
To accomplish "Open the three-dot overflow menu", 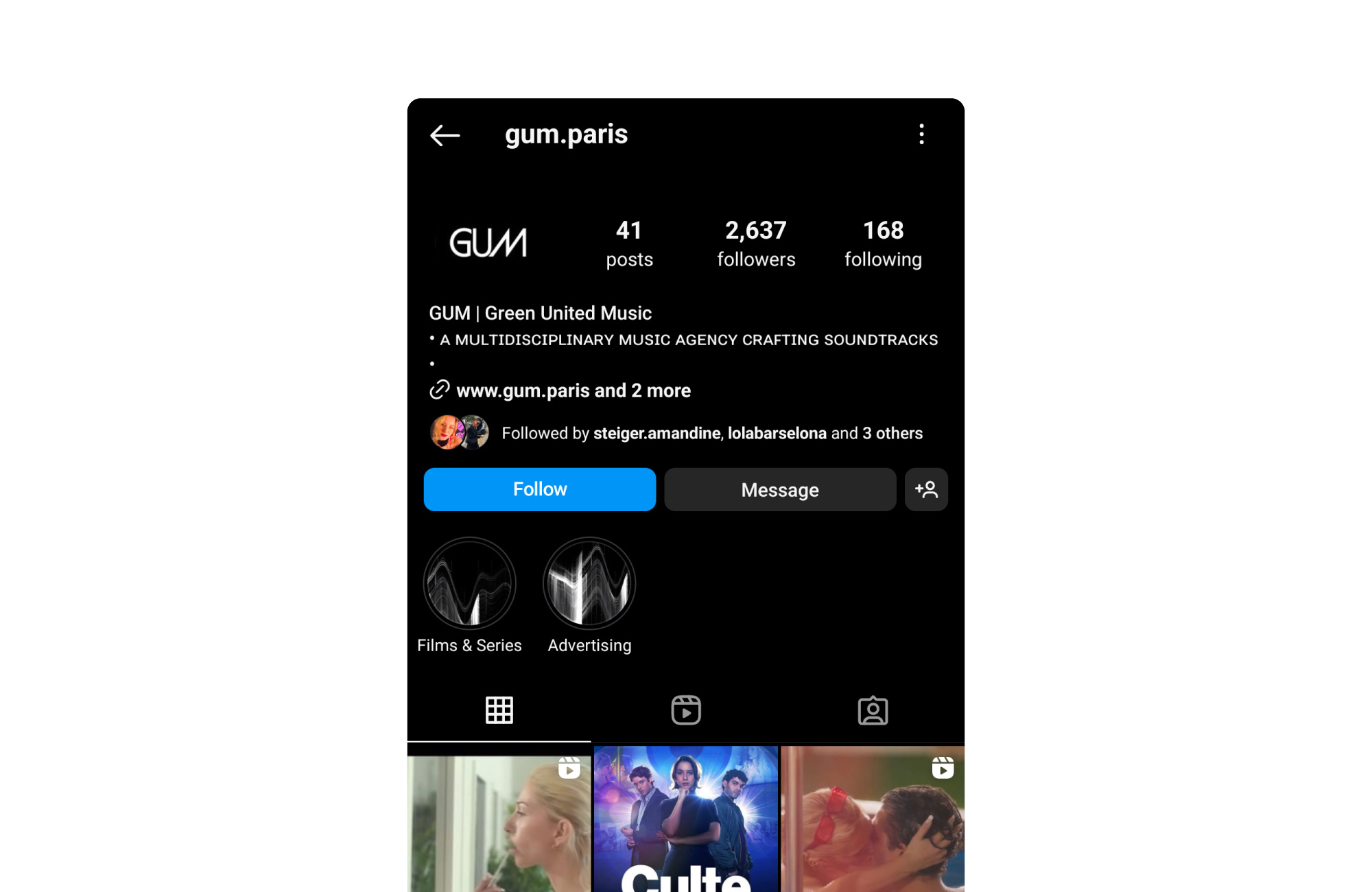I will point(921,134).
